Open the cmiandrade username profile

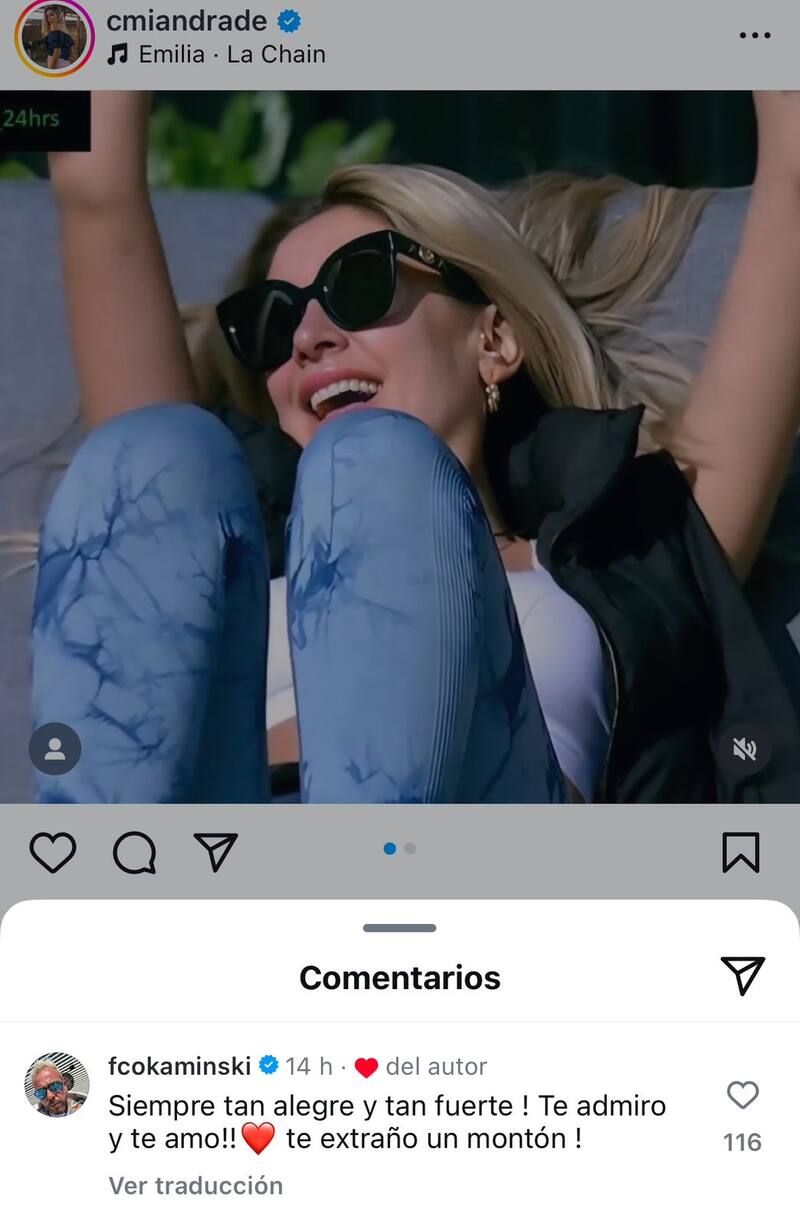(186, 20)
